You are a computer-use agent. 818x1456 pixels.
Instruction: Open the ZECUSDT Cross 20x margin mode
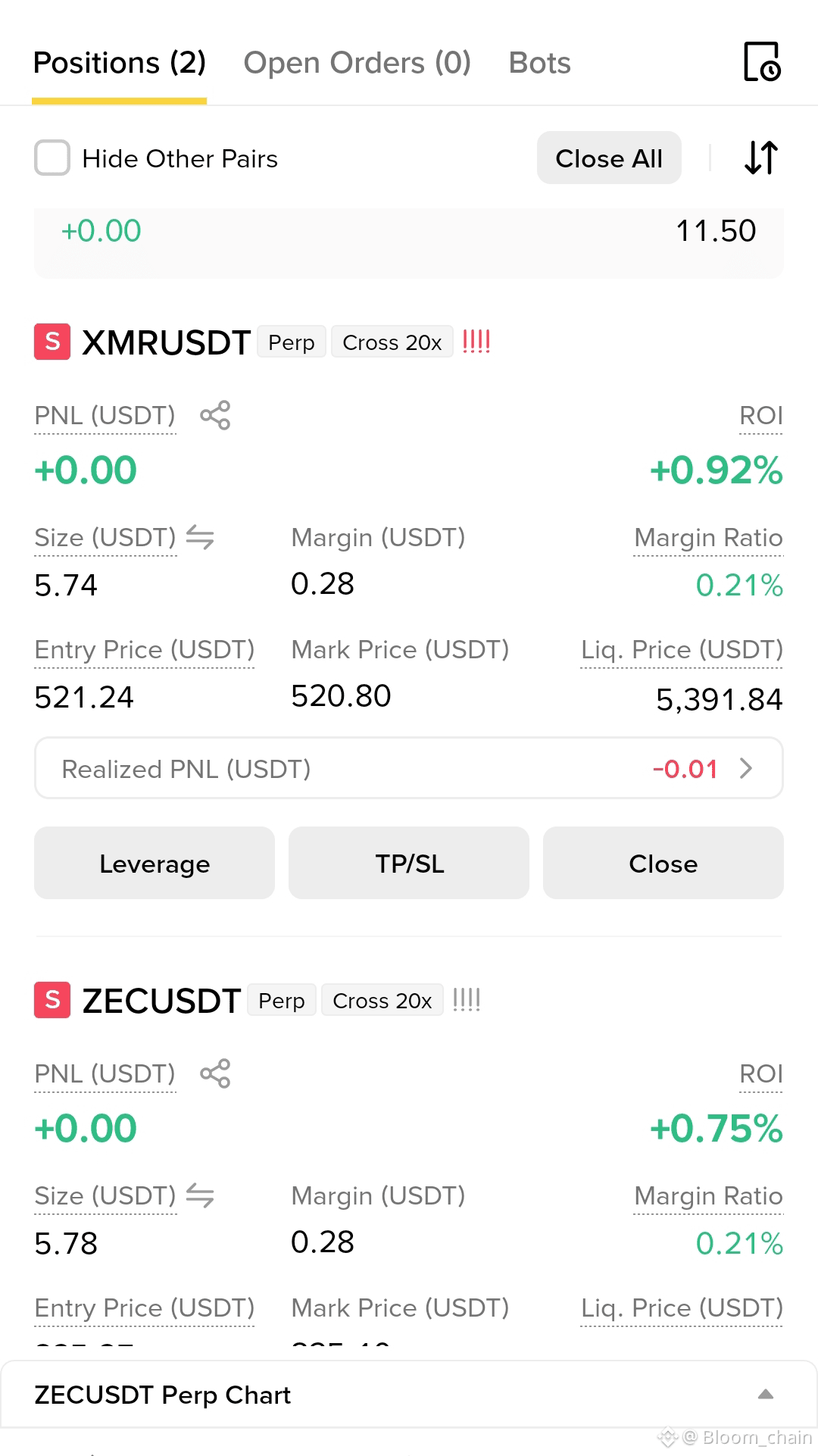pos(382,1000)
